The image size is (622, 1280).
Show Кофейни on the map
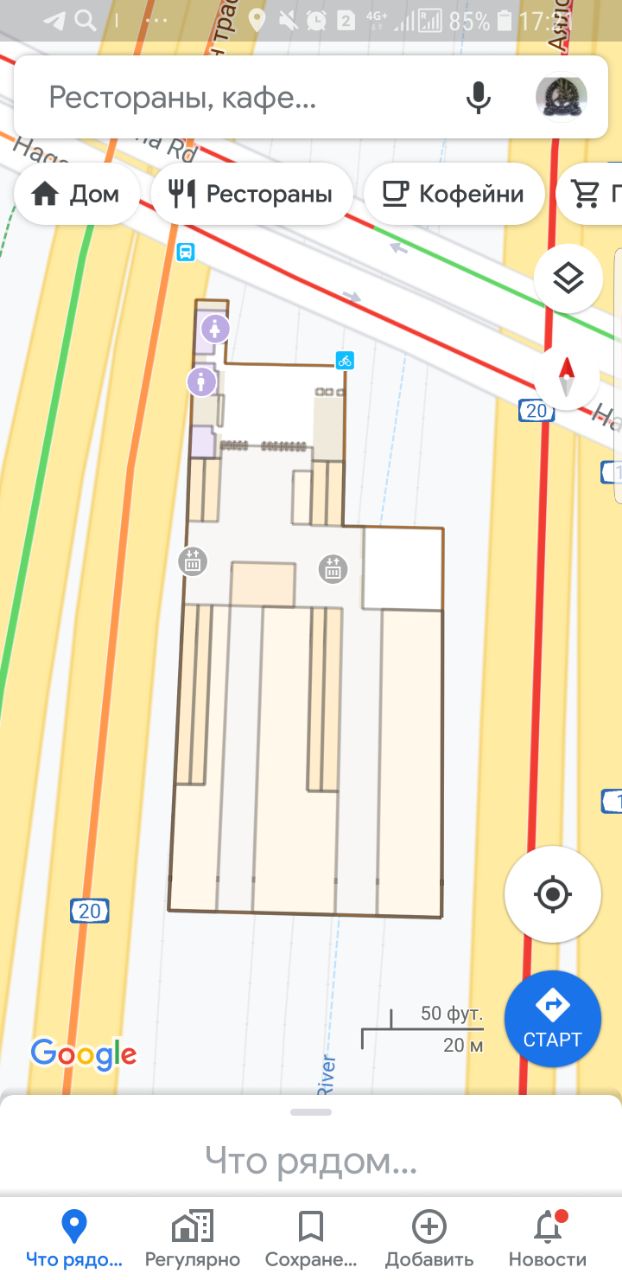[454, 194]
